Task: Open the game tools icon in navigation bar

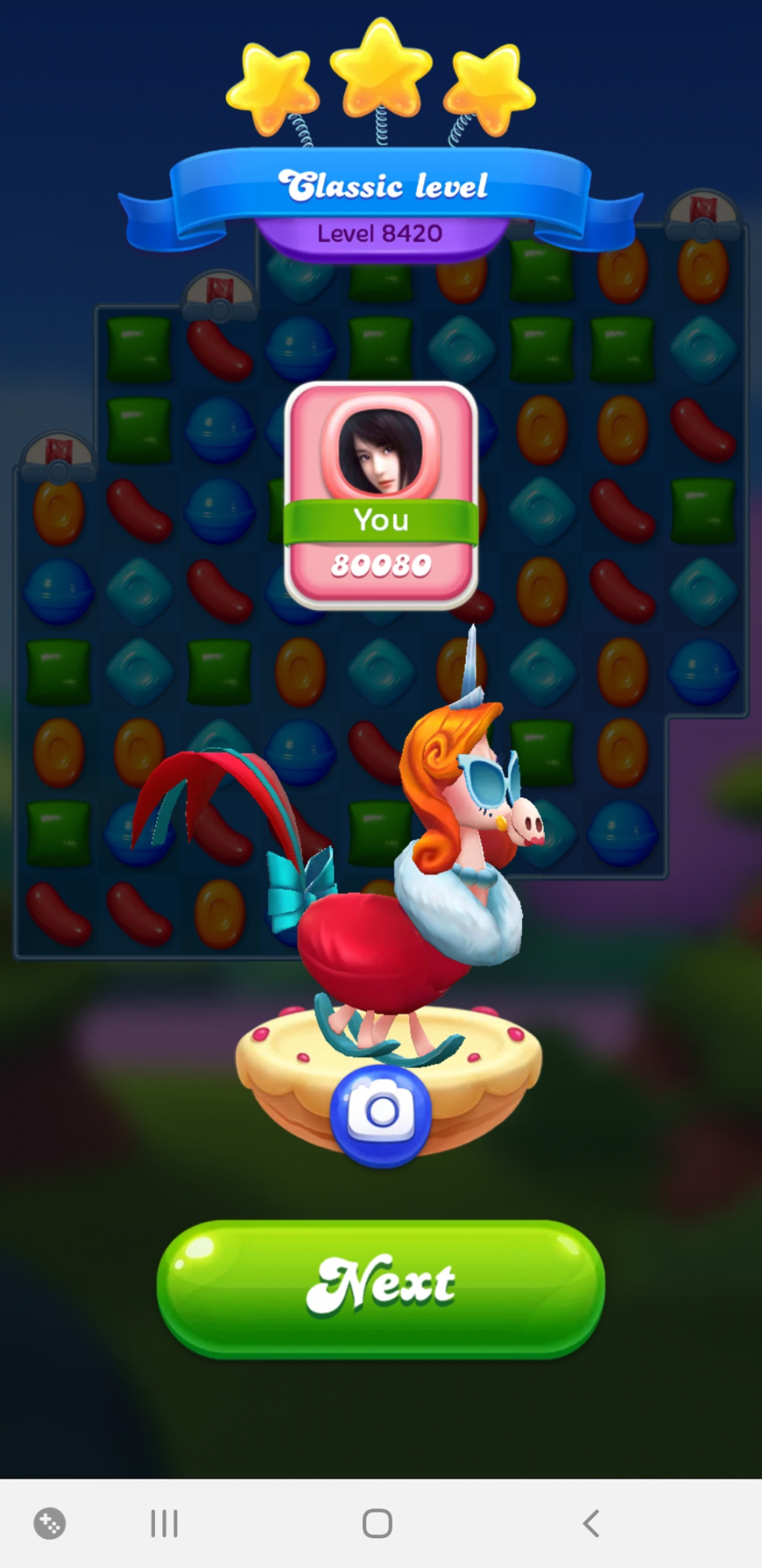Action: [x=49, y=1523]
